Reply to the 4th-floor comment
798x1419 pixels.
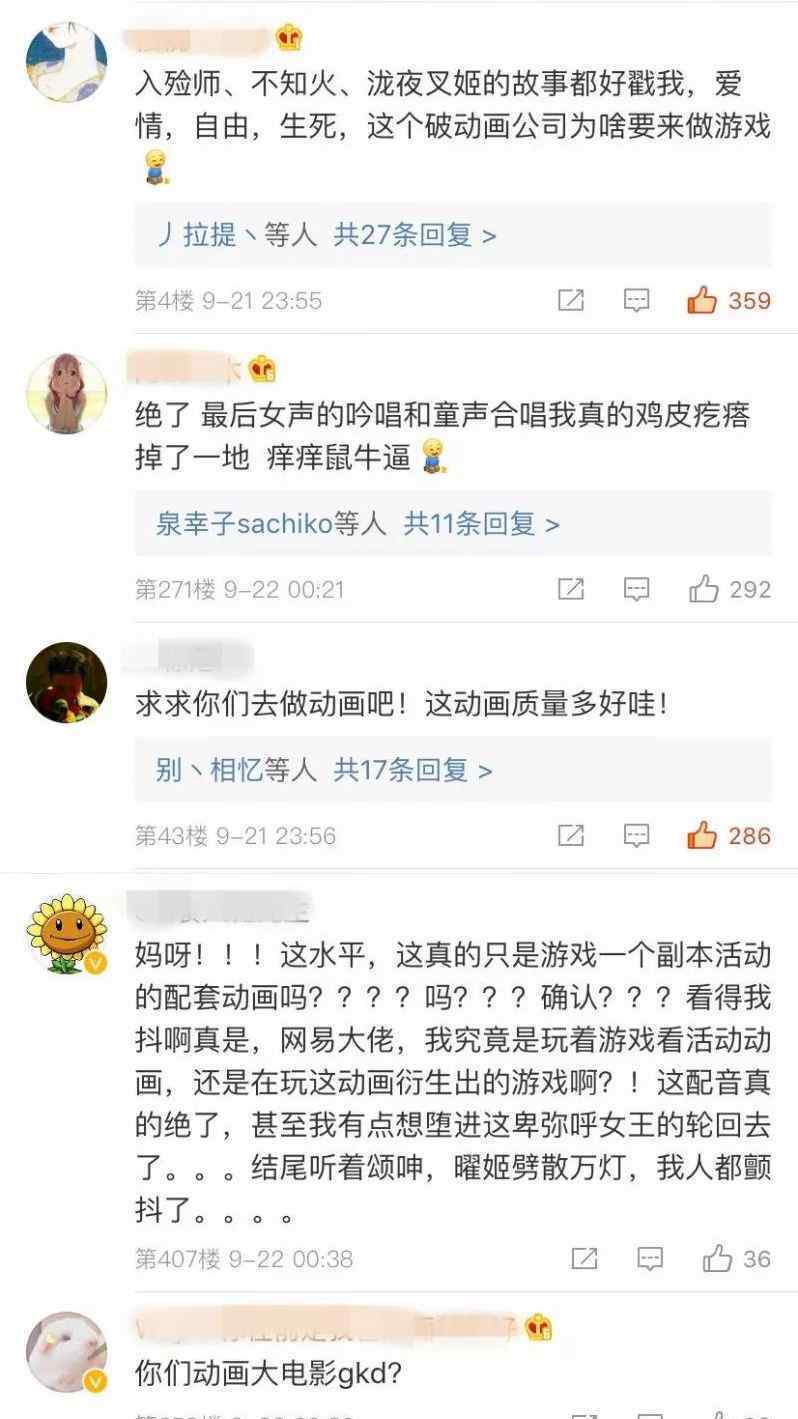(x=637, y=300)
